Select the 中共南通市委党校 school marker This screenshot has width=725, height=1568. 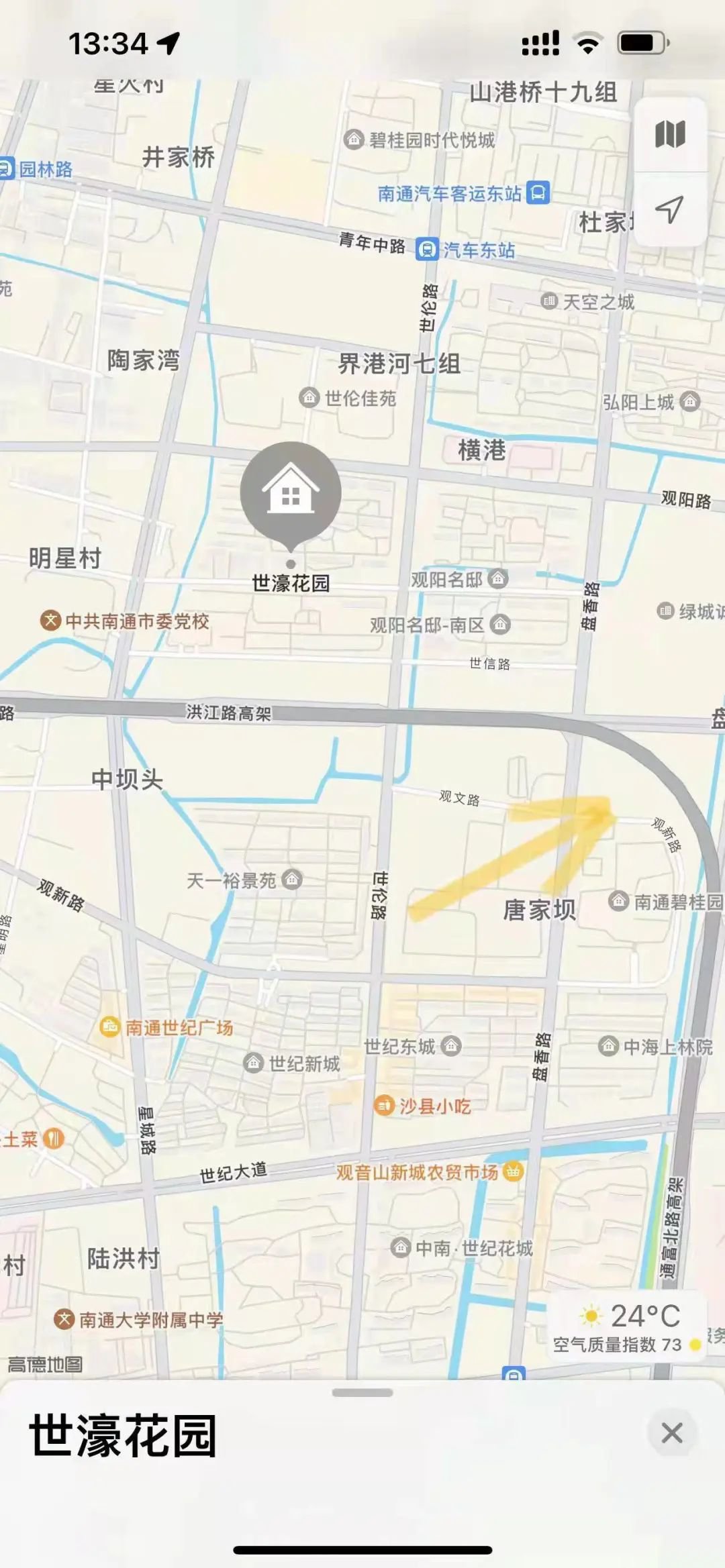(51, 621)
